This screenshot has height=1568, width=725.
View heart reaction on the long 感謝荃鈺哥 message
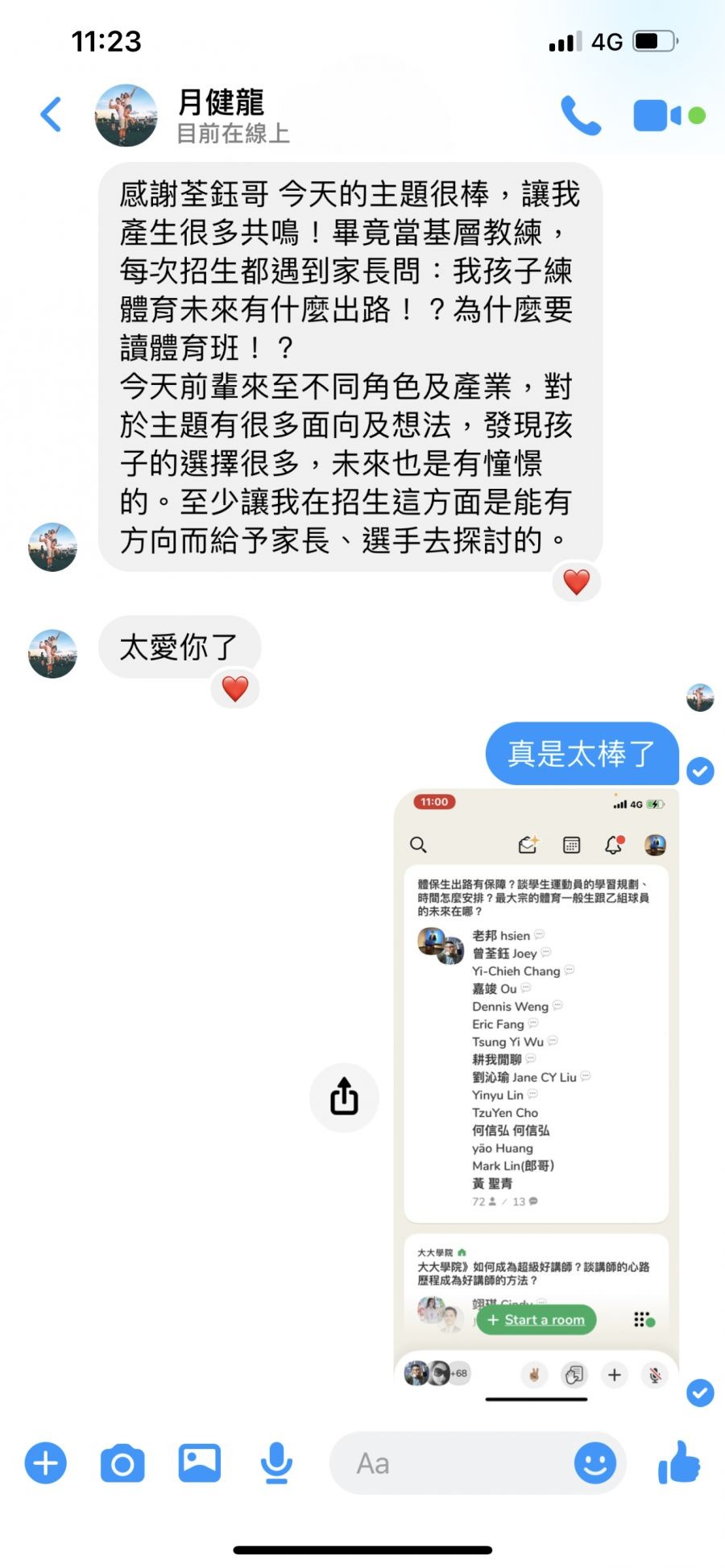click(576, 581)
